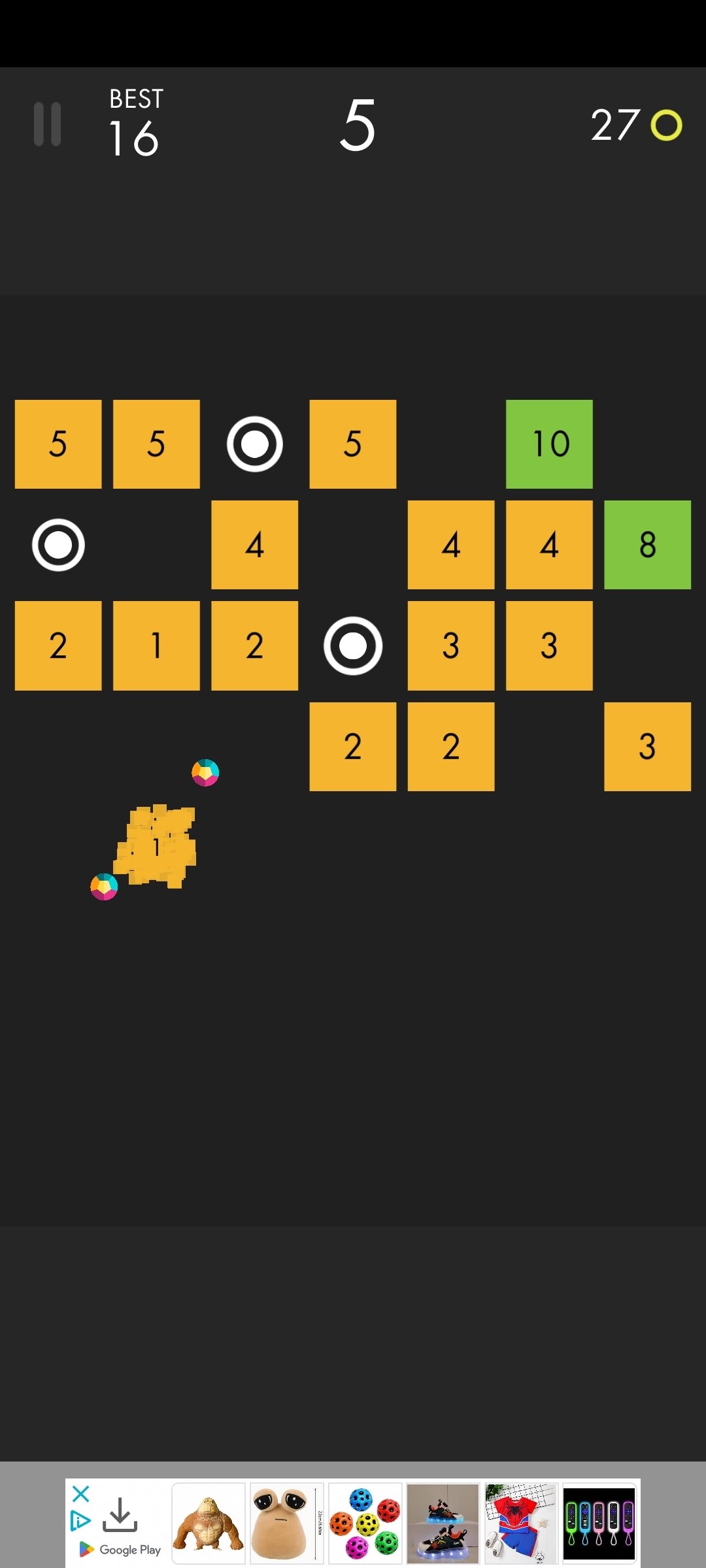Open the ad info icon
The image size is (706, 1568).
tap(80, 1520)
